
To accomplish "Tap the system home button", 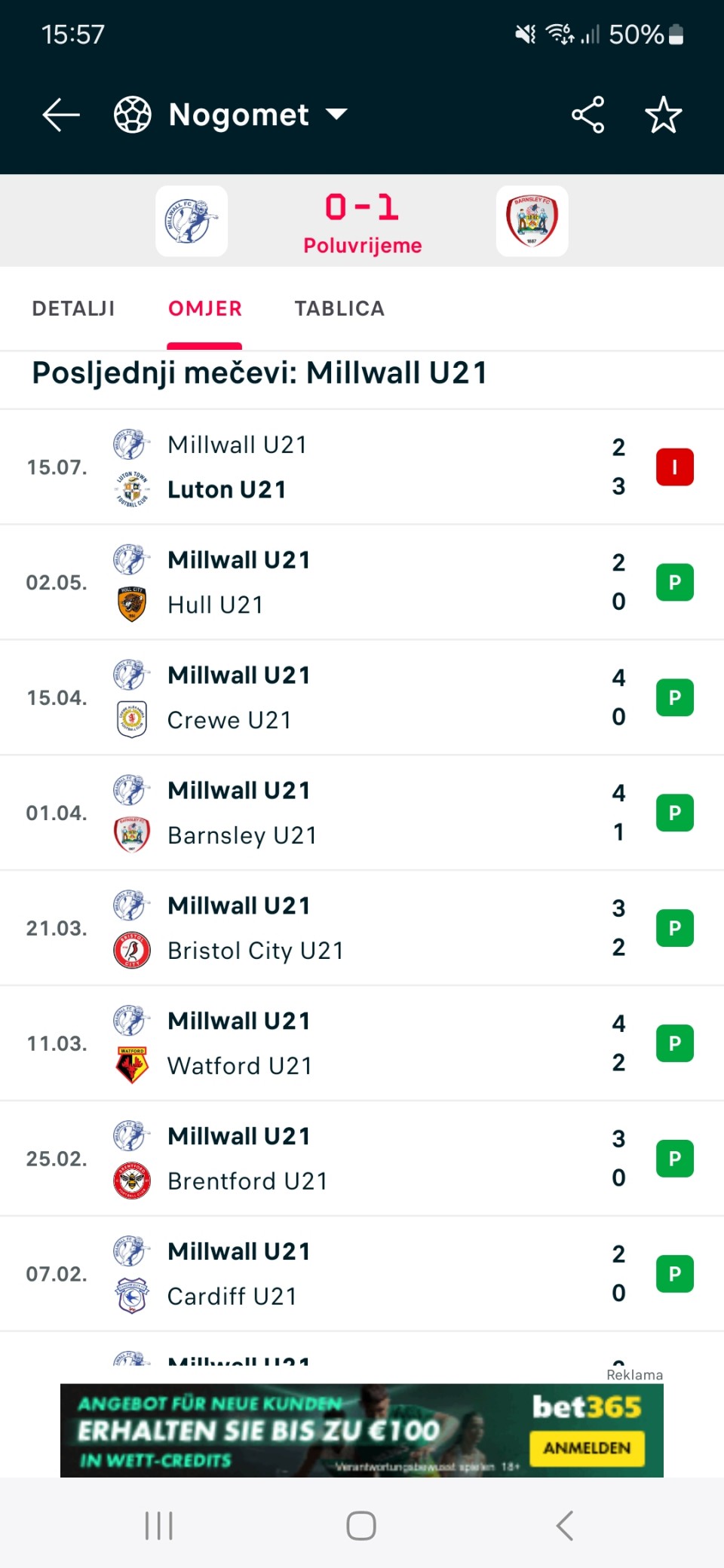I will 361,1526.
